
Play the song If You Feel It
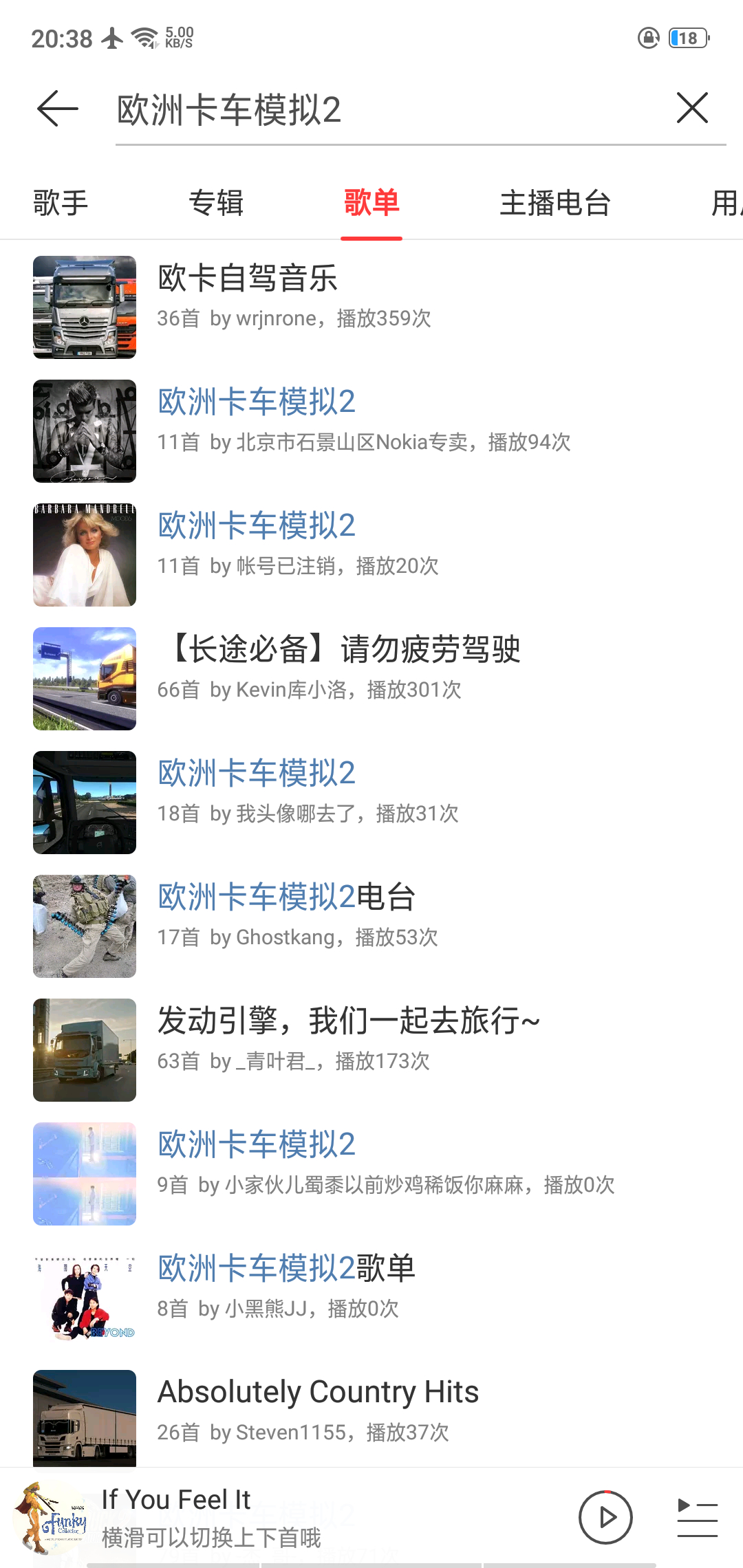coord(605,1517)
